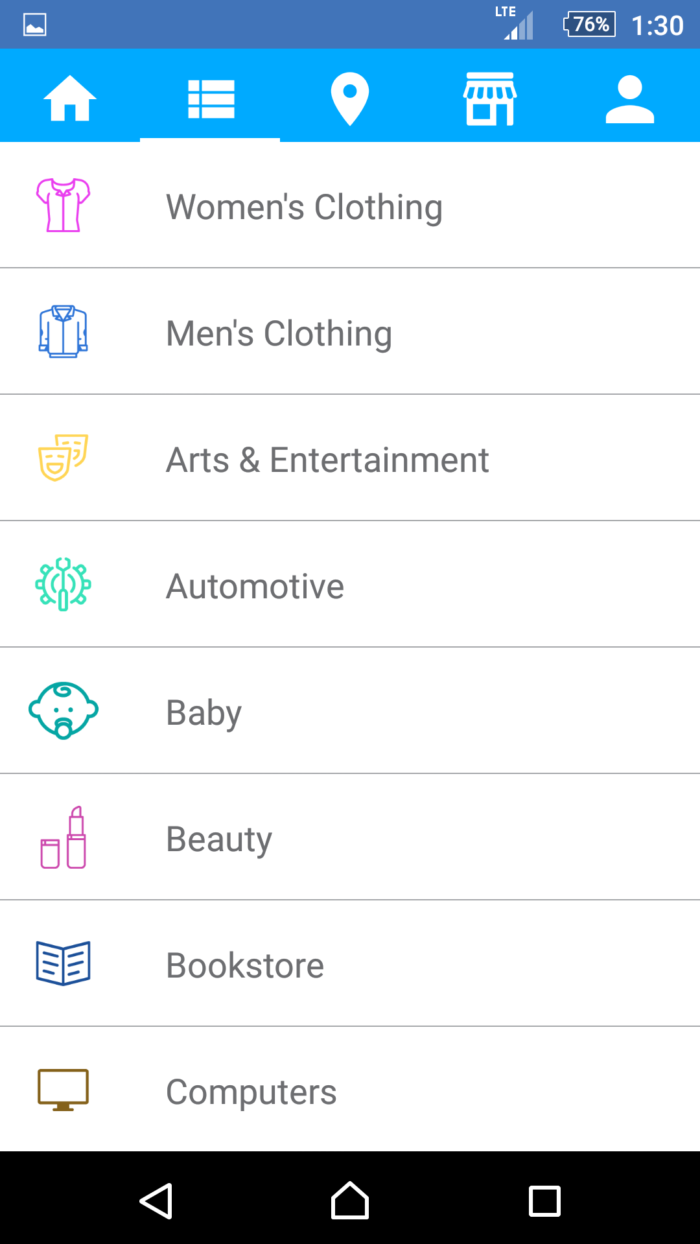Switch to the stores tab
The width and height of the screenshot is (700, 1244).
[x=490, y=97]
